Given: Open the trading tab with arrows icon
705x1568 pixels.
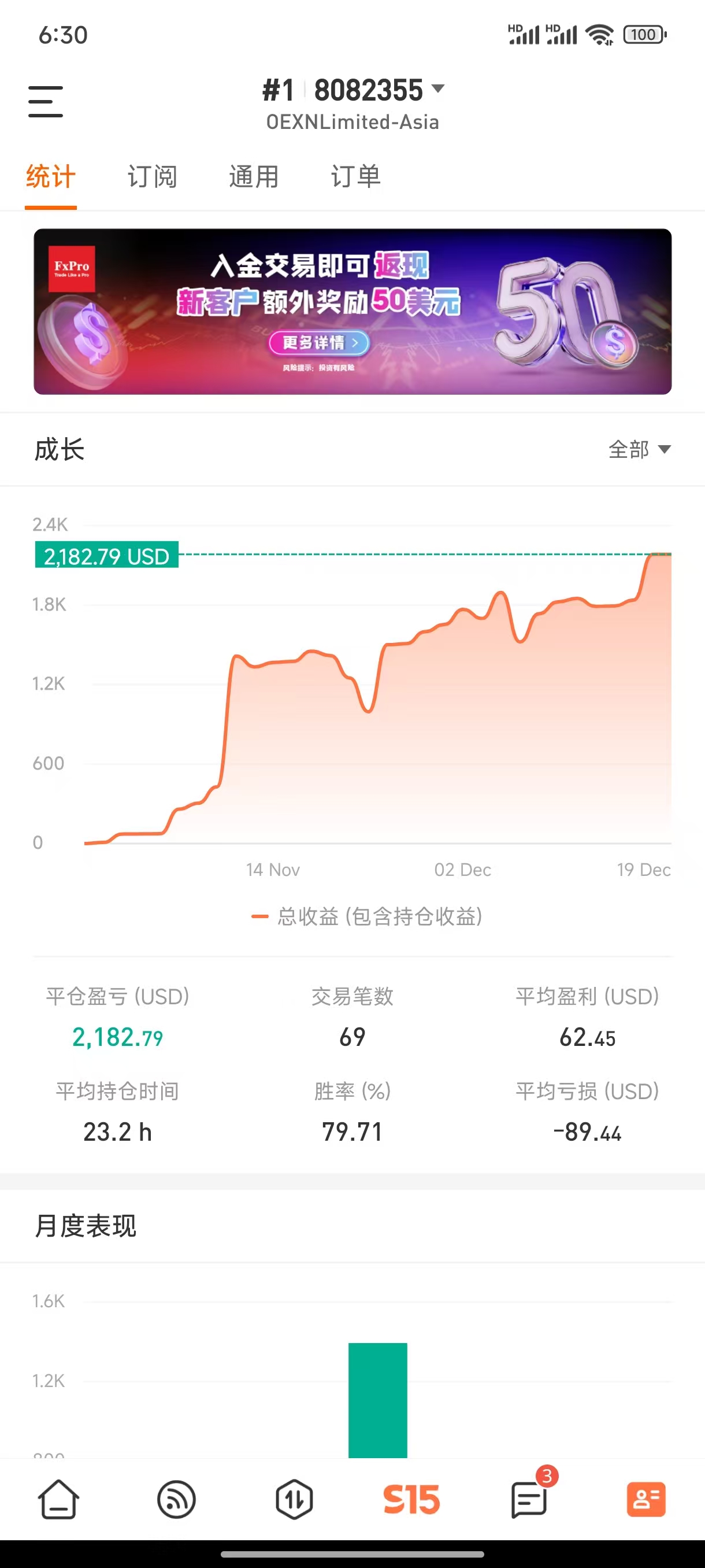Looking at the screenshot, I should click(294, 1499).
